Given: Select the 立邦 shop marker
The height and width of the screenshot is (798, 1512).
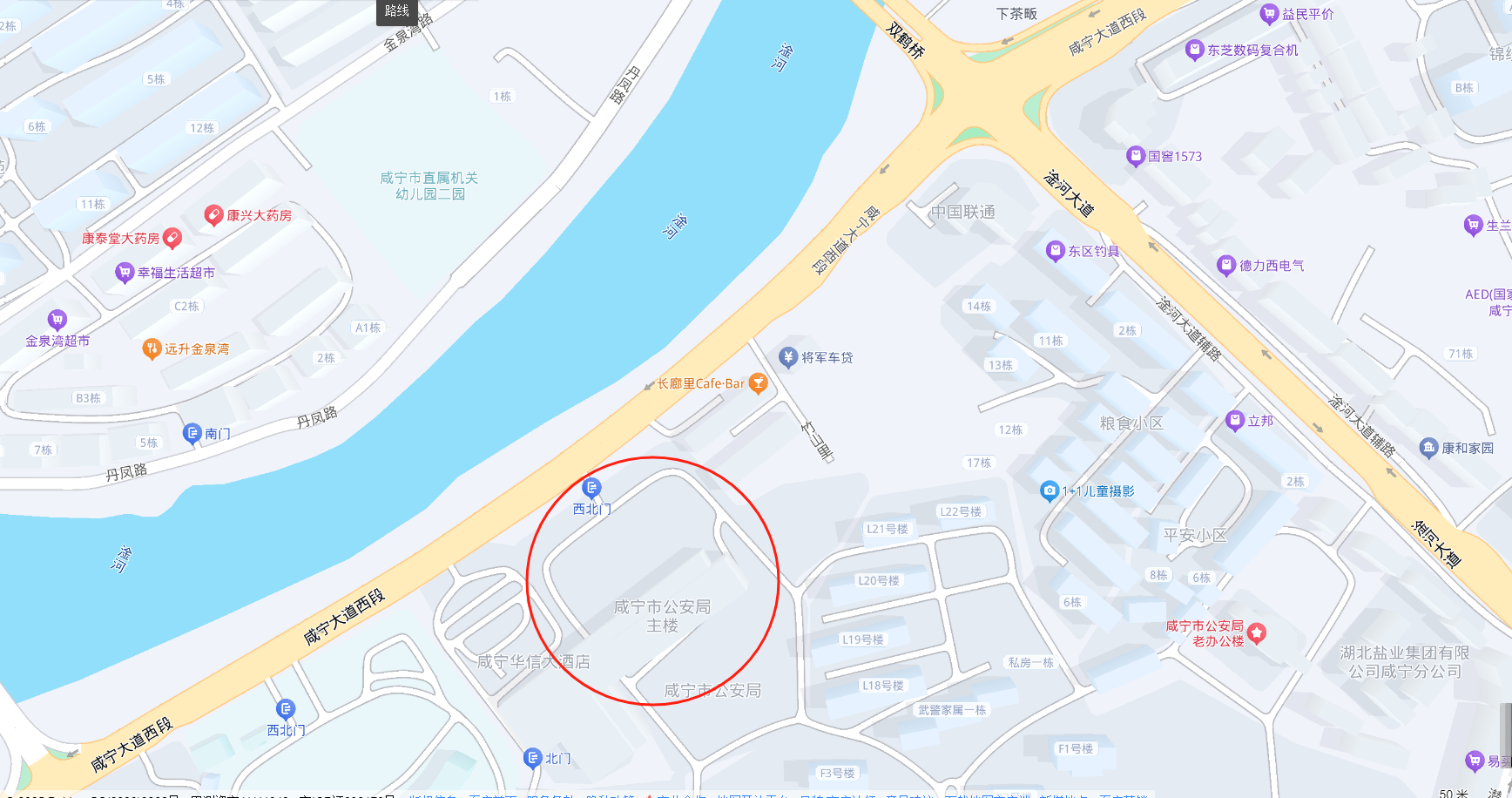Looking at the screenshot, I should coord(1234,421).
